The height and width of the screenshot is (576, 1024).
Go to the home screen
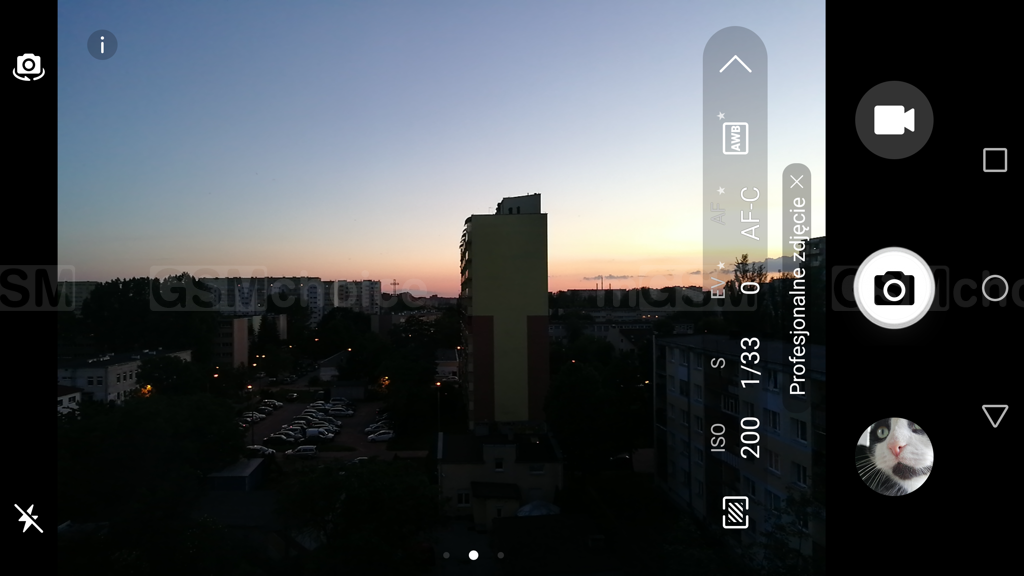tap(994, 288)
